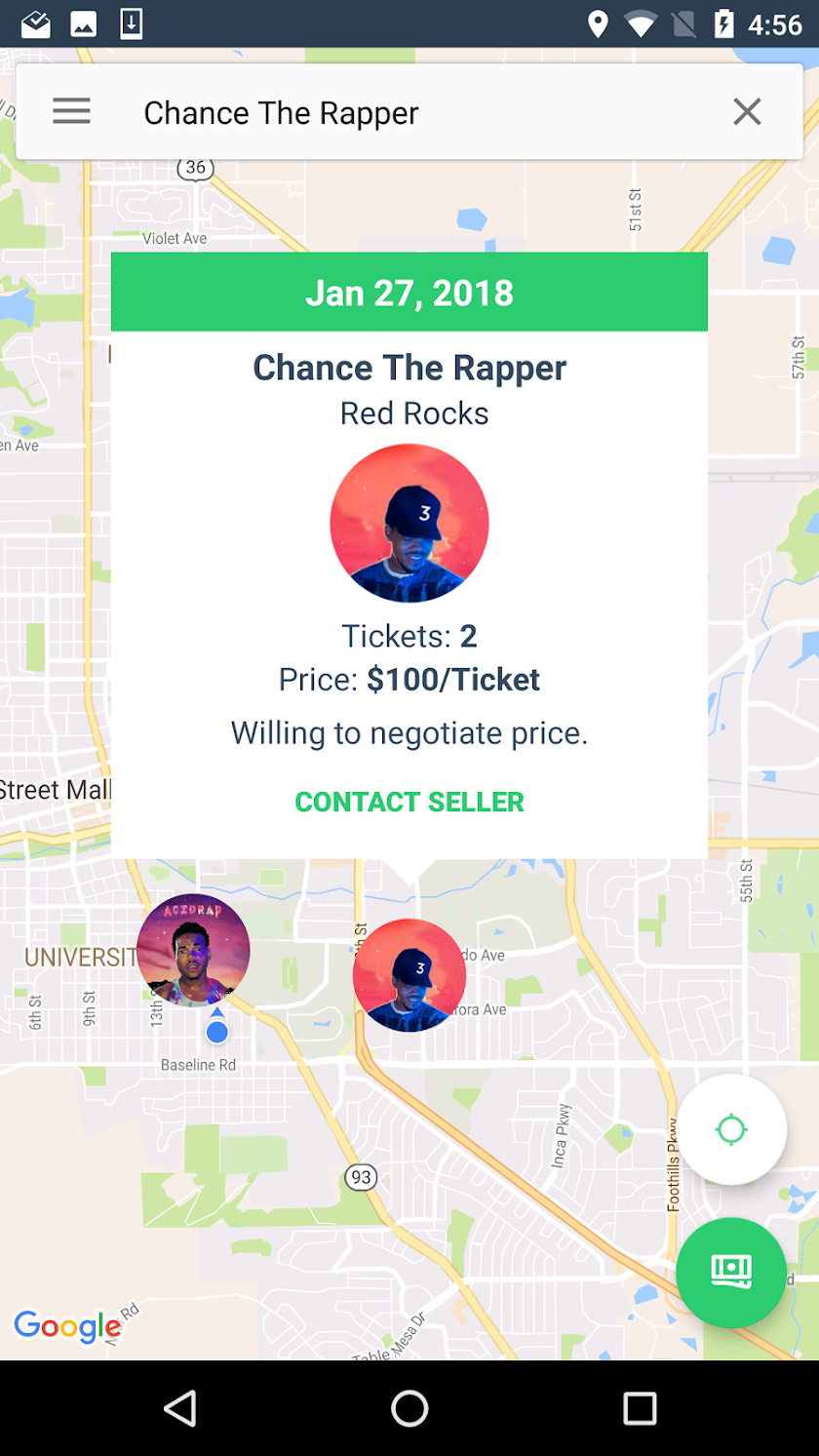Open the hamburger drawer menu
Viewport: 819px width, 1456px height.
pos(71,112)
